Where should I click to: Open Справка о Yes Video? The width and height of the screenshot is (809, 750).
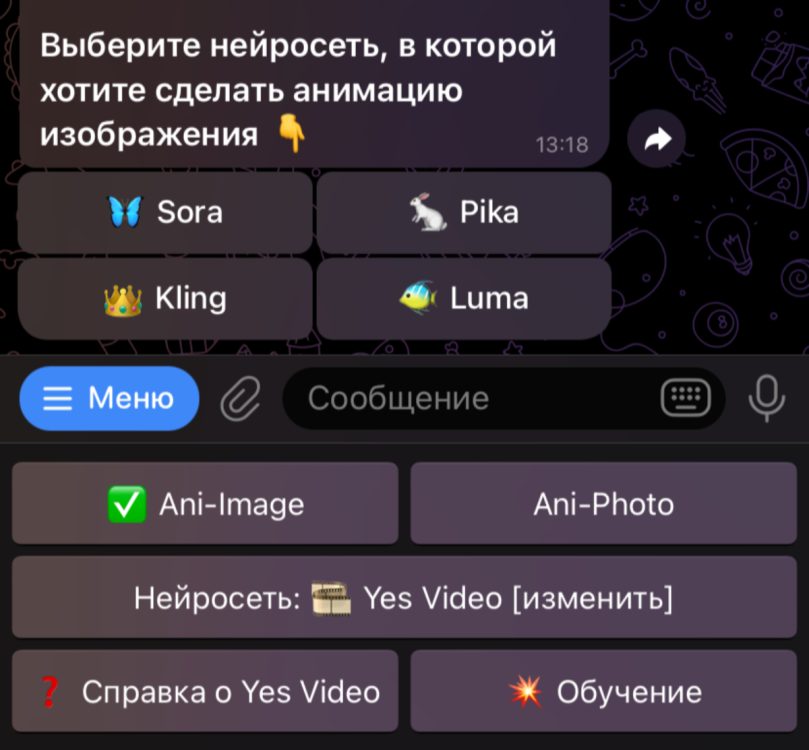[205, 691]
